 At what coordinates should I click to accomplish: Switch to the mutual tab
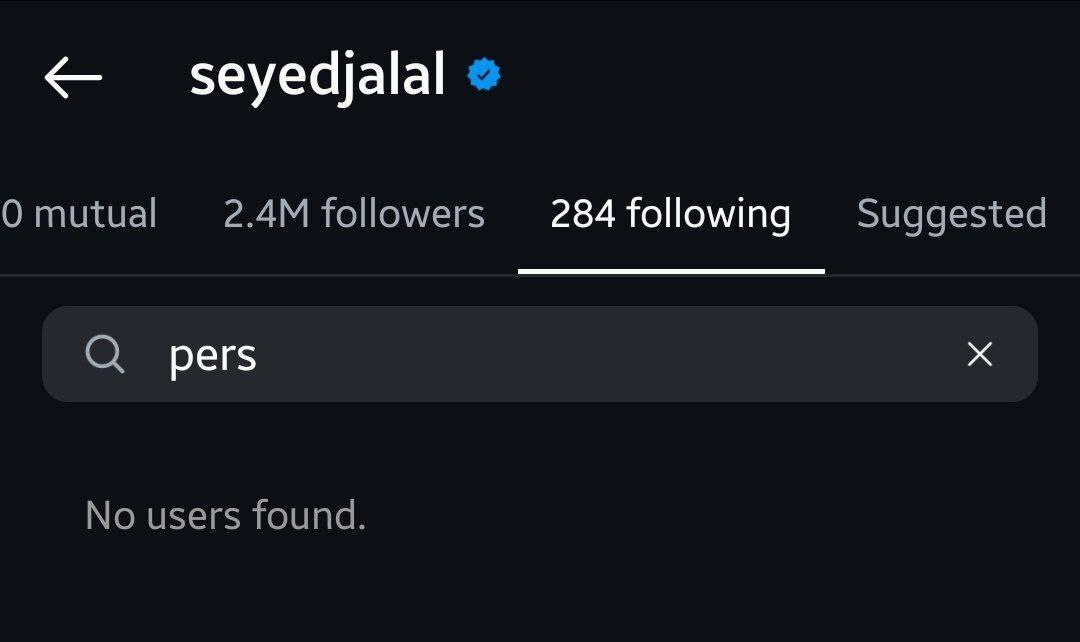[x=80, y=214]
